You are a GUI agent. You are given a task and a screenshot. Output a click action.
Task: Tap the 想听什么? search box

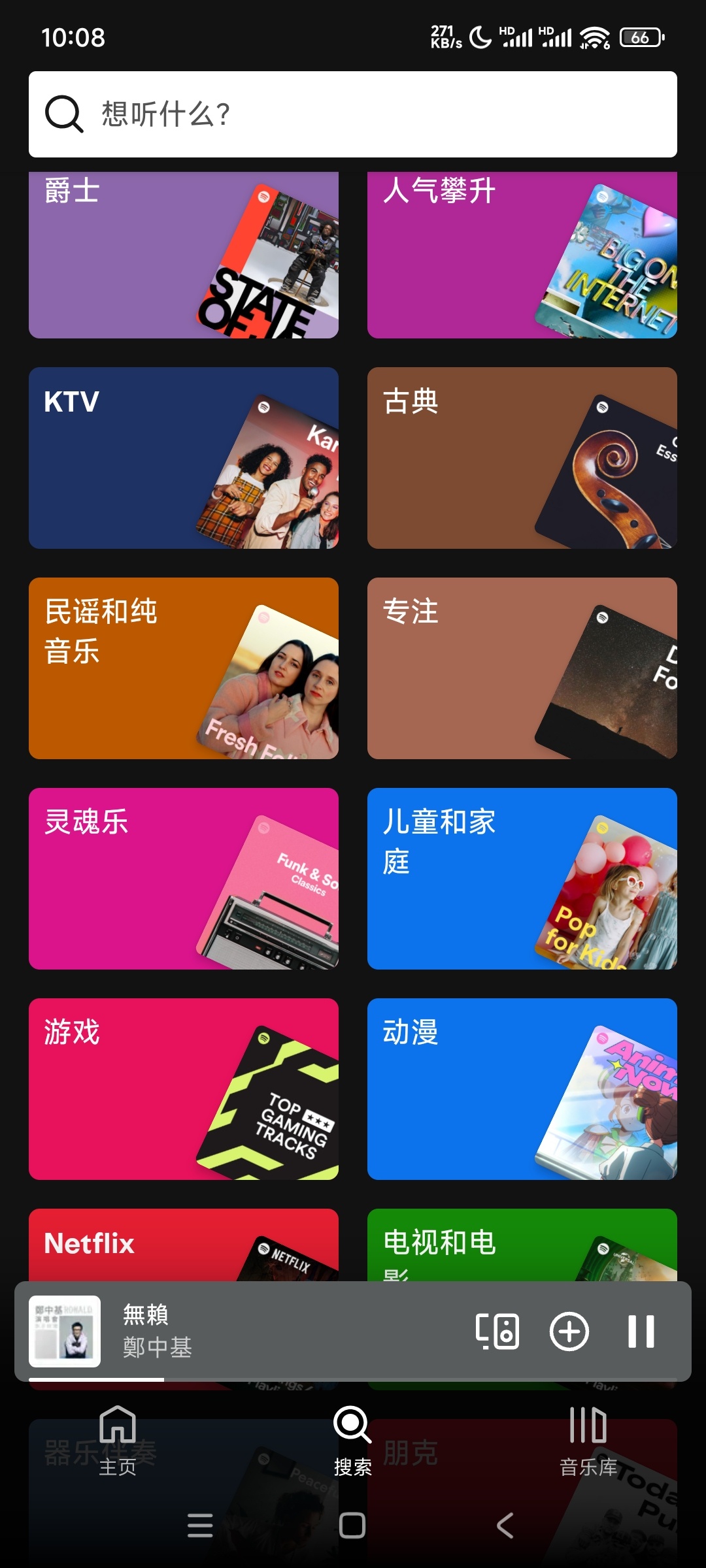pyautogui.click(x=353, y=114)
